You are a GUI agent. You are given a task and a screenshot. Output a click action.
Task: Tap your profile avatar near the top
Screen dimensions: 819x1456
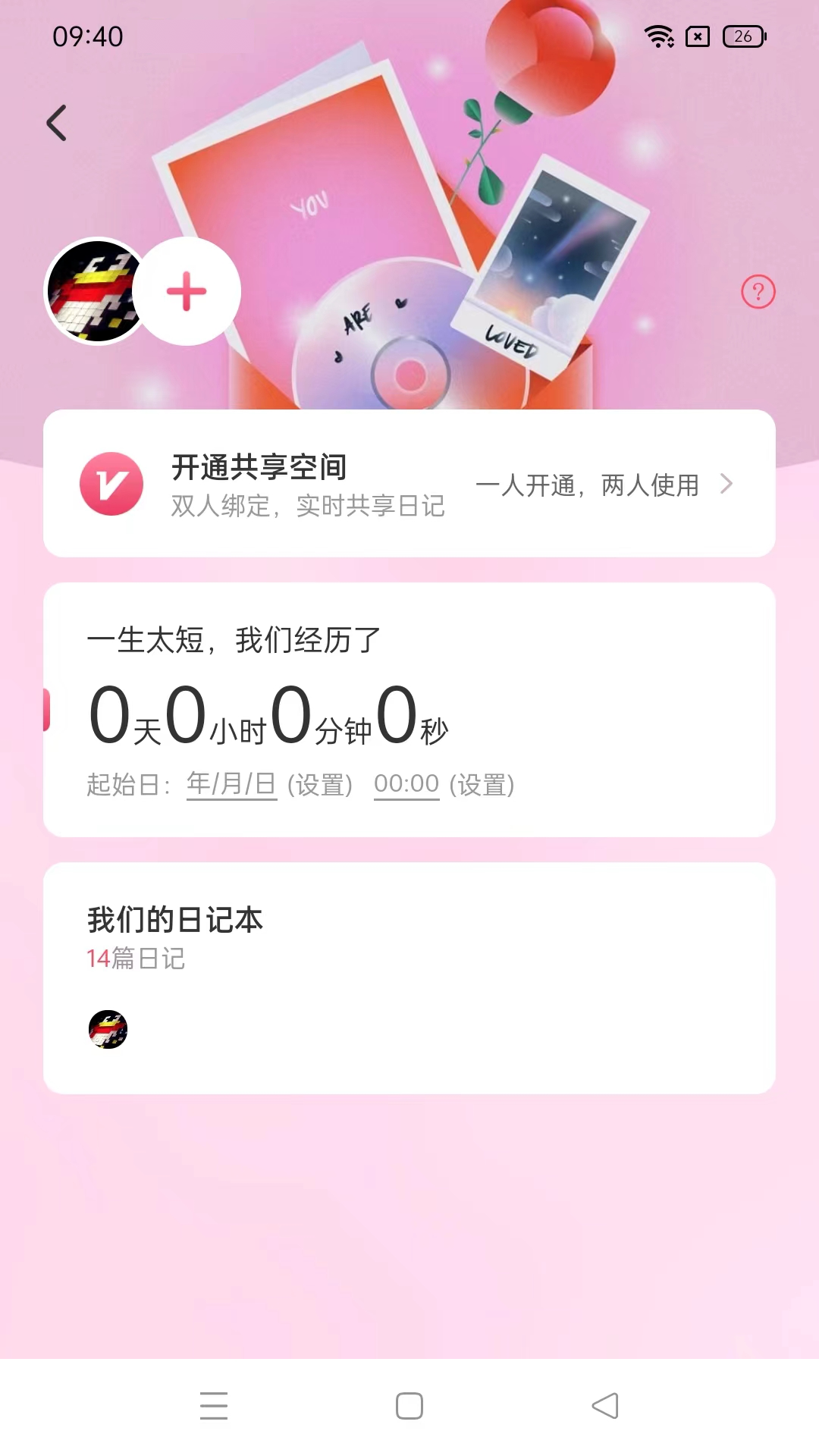pyautogui.click(x=93, y=291)
